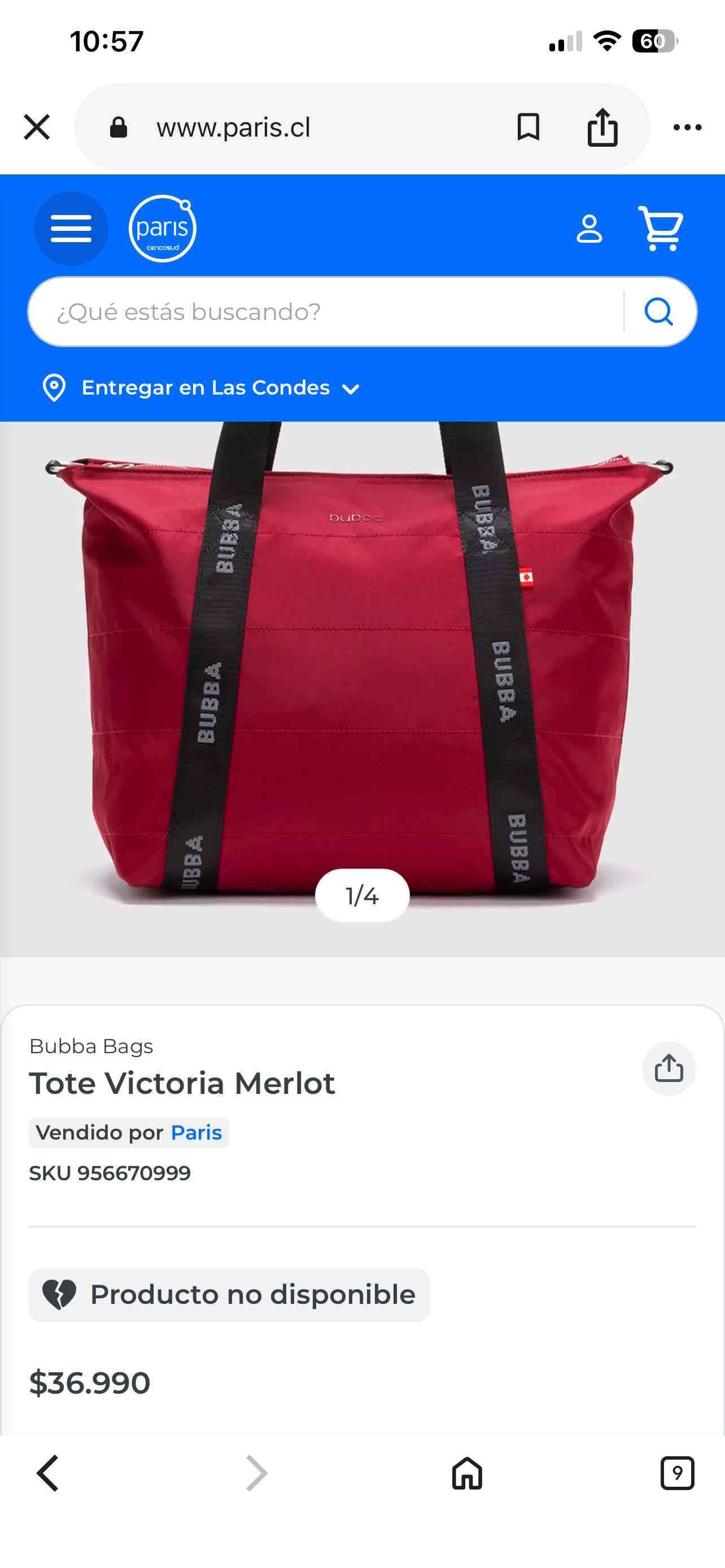
Task: Open the padlock site info in address bar
Action: tap(118, 126)
